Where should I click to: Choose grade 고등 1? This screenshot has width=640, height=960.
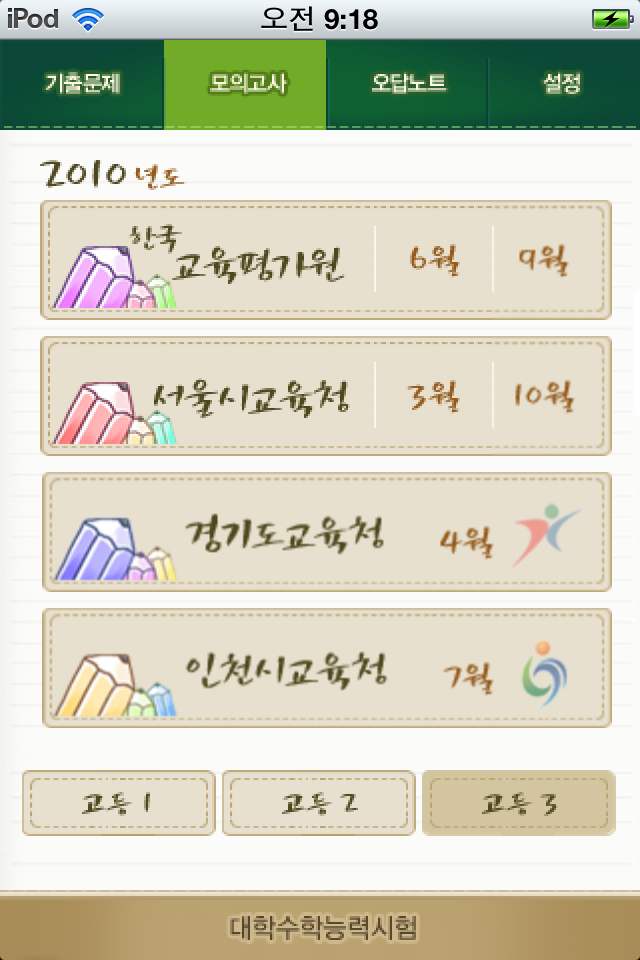119,803
